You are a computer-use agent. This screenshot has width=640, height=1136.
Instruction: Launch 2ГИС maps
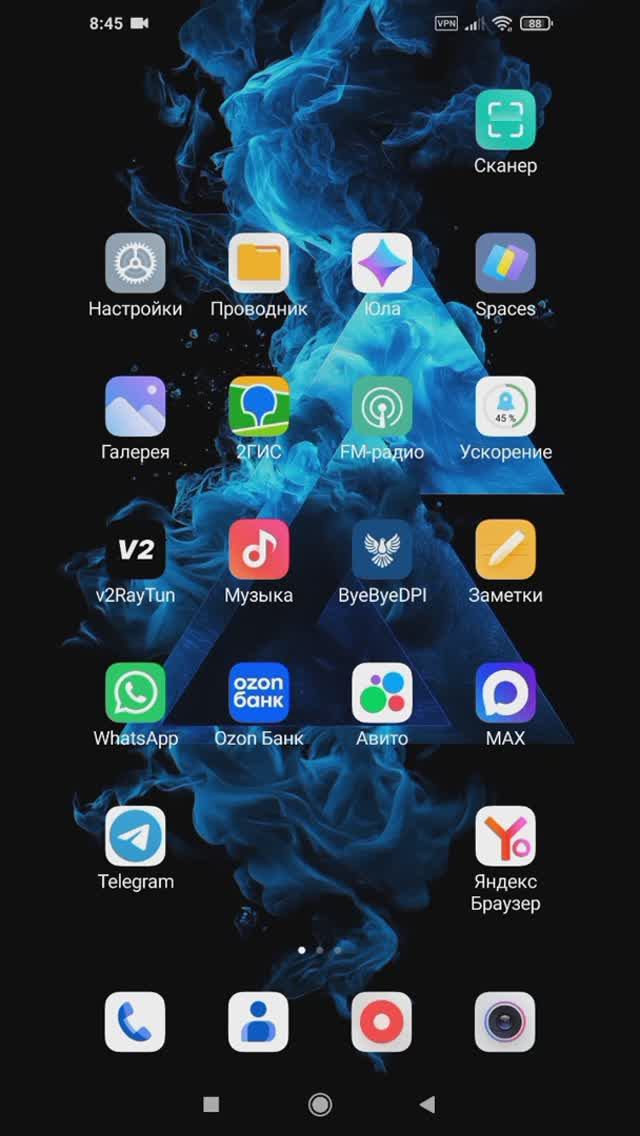(259, 406)
